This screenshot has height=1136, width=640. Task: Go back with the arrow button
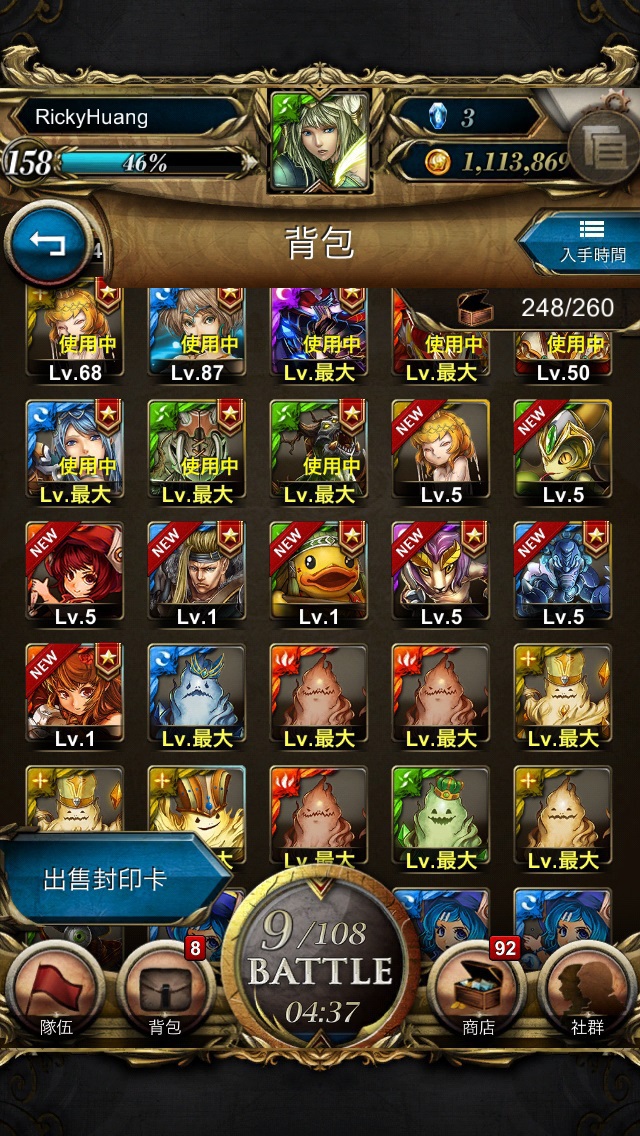tap(48, 244)
